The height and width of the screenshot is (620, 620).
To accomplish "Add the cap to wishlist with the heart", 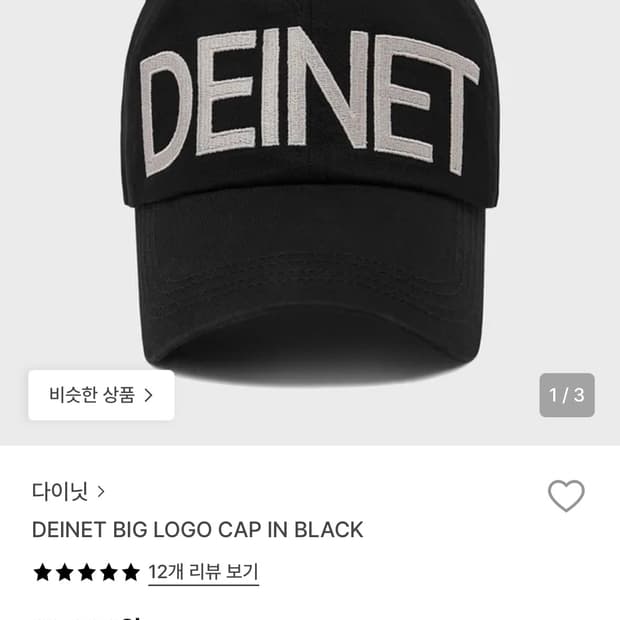I will [566, 496].
